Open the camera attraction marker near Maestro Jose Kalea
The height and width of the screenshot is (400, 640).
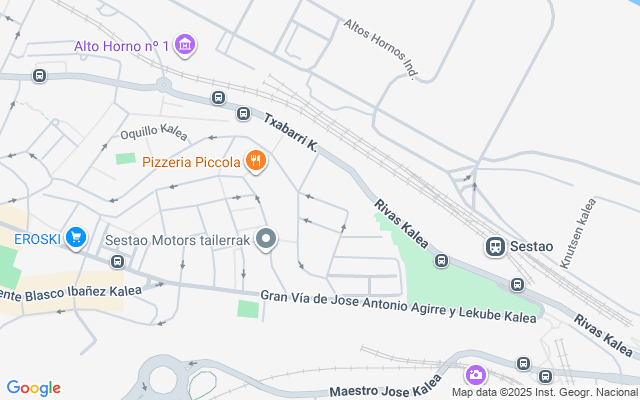point(477,374)
